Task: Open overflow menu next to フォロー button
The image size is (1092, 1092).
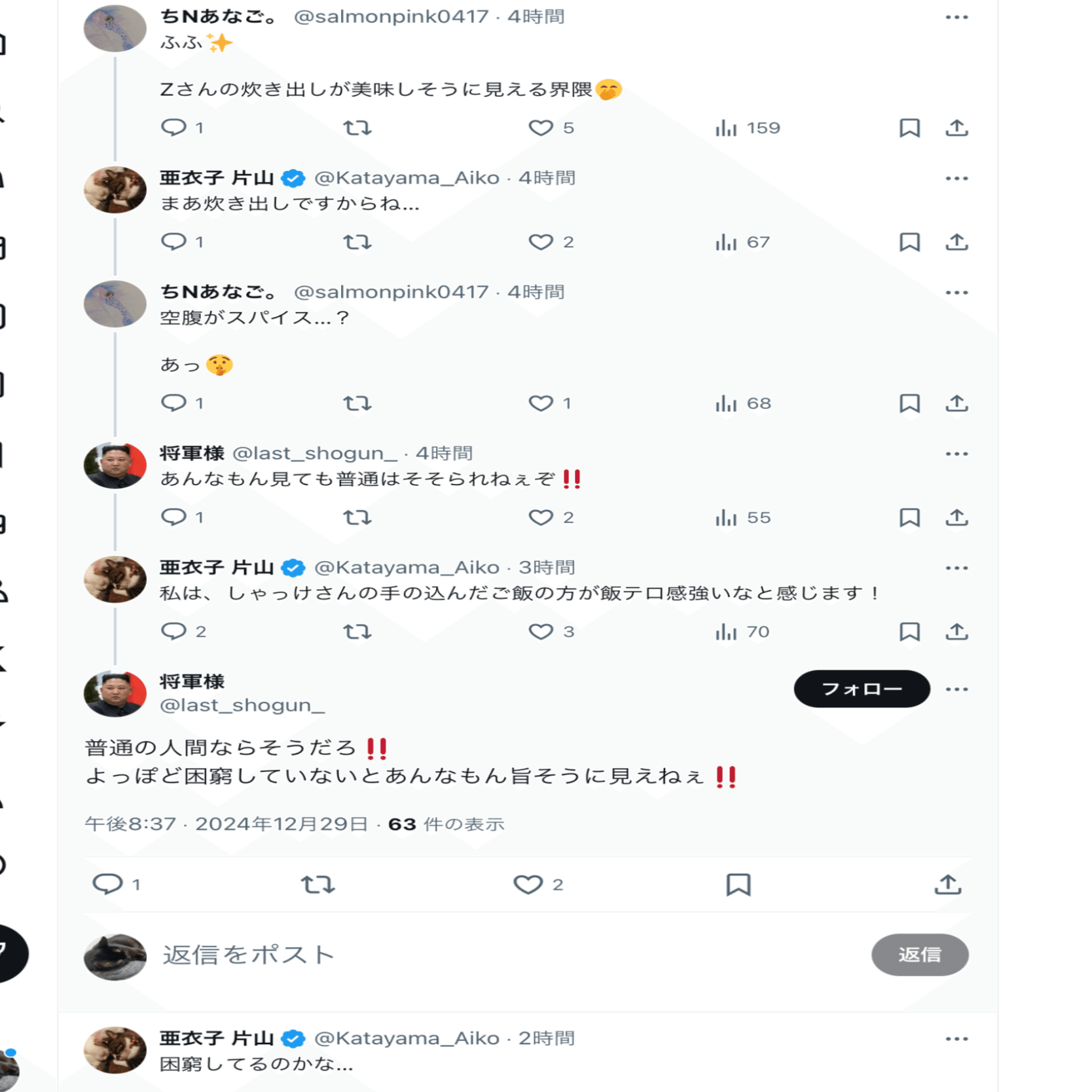Action: click(x=956, y=689)
